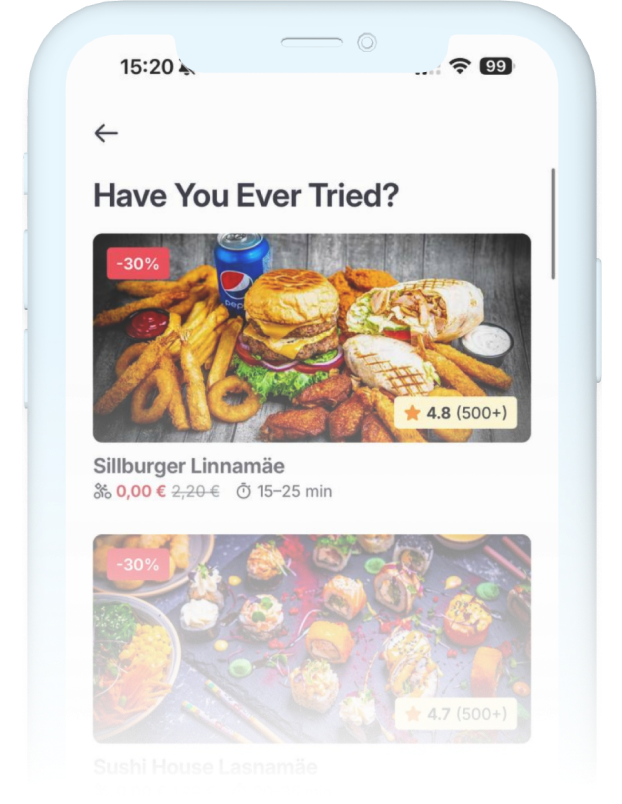Open the Sushi House Lasnamäe restaurant card
Screen dimensions: 622x804
click(311, 638)
